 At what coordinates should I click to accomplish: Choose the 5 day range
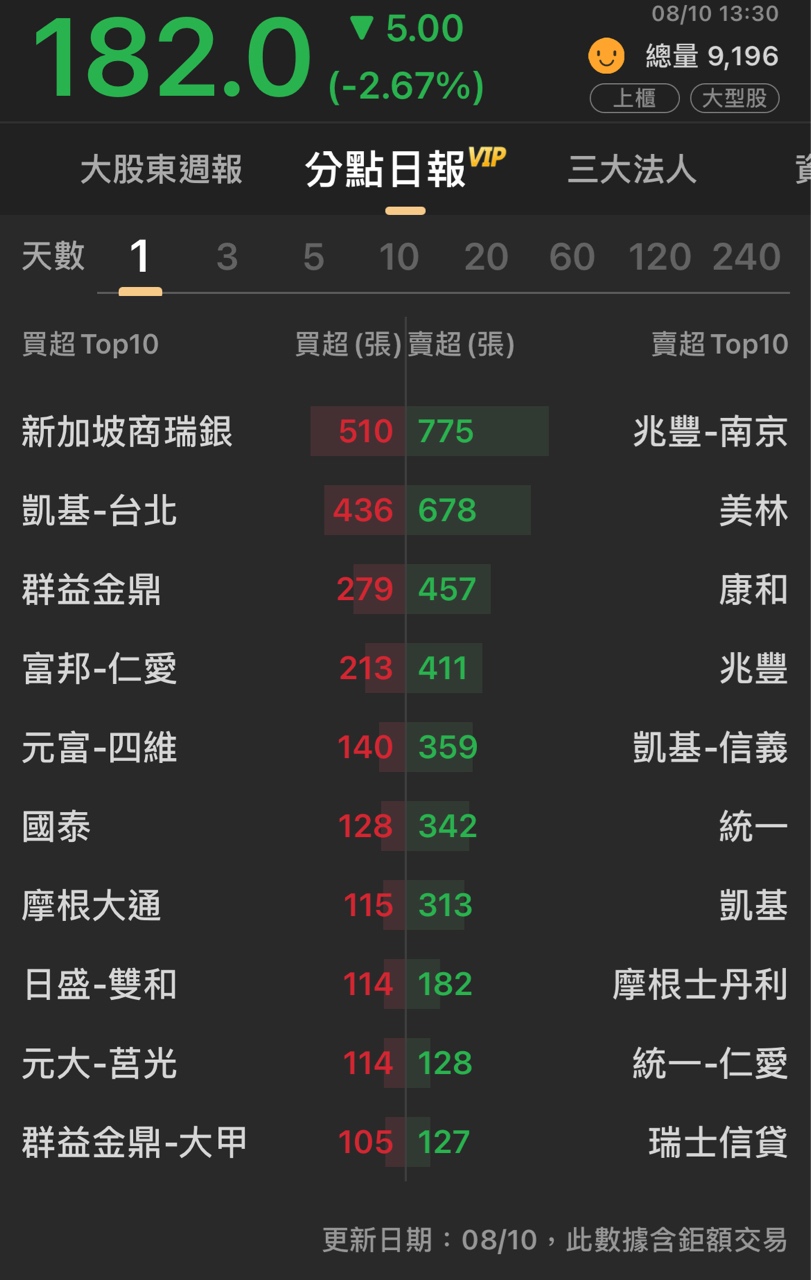click(x=314, y=258)
